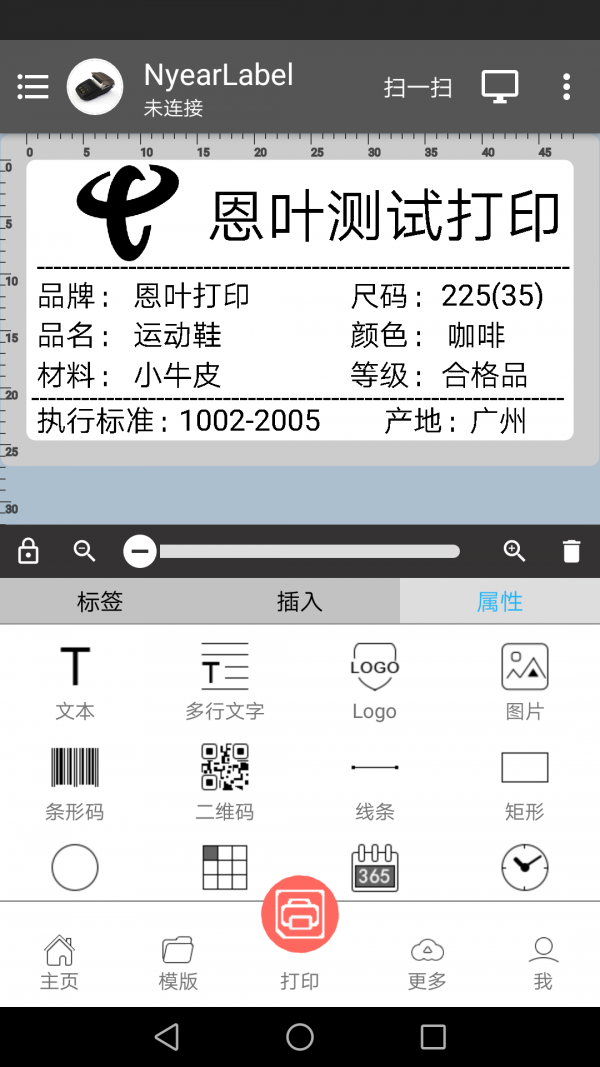The height and width of the screenshot is (1067, 600).
Task: Insert a 文本 text element
Action: click(75, 682)
